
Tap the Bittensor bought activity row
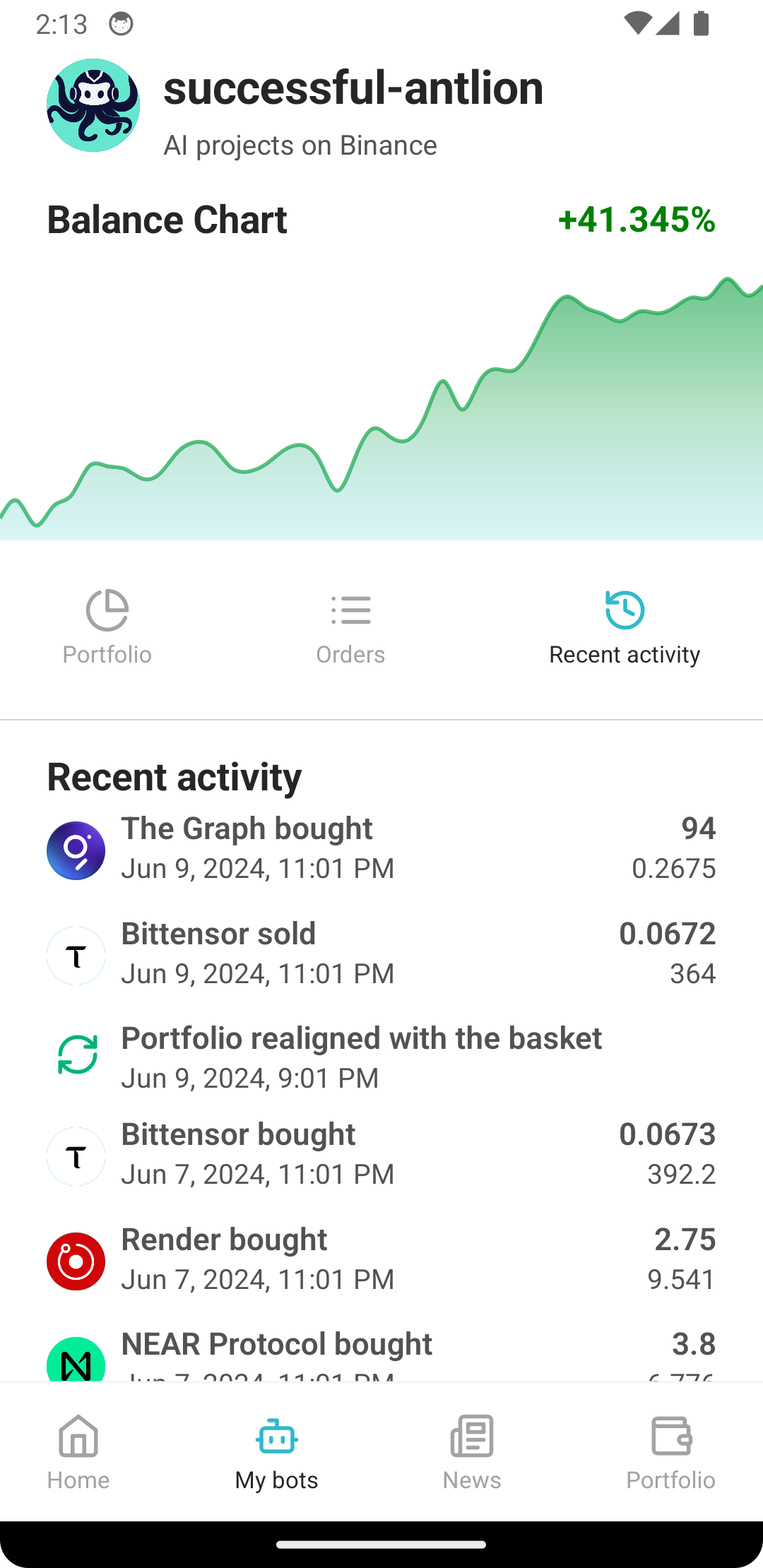(x=381, y=1154)
